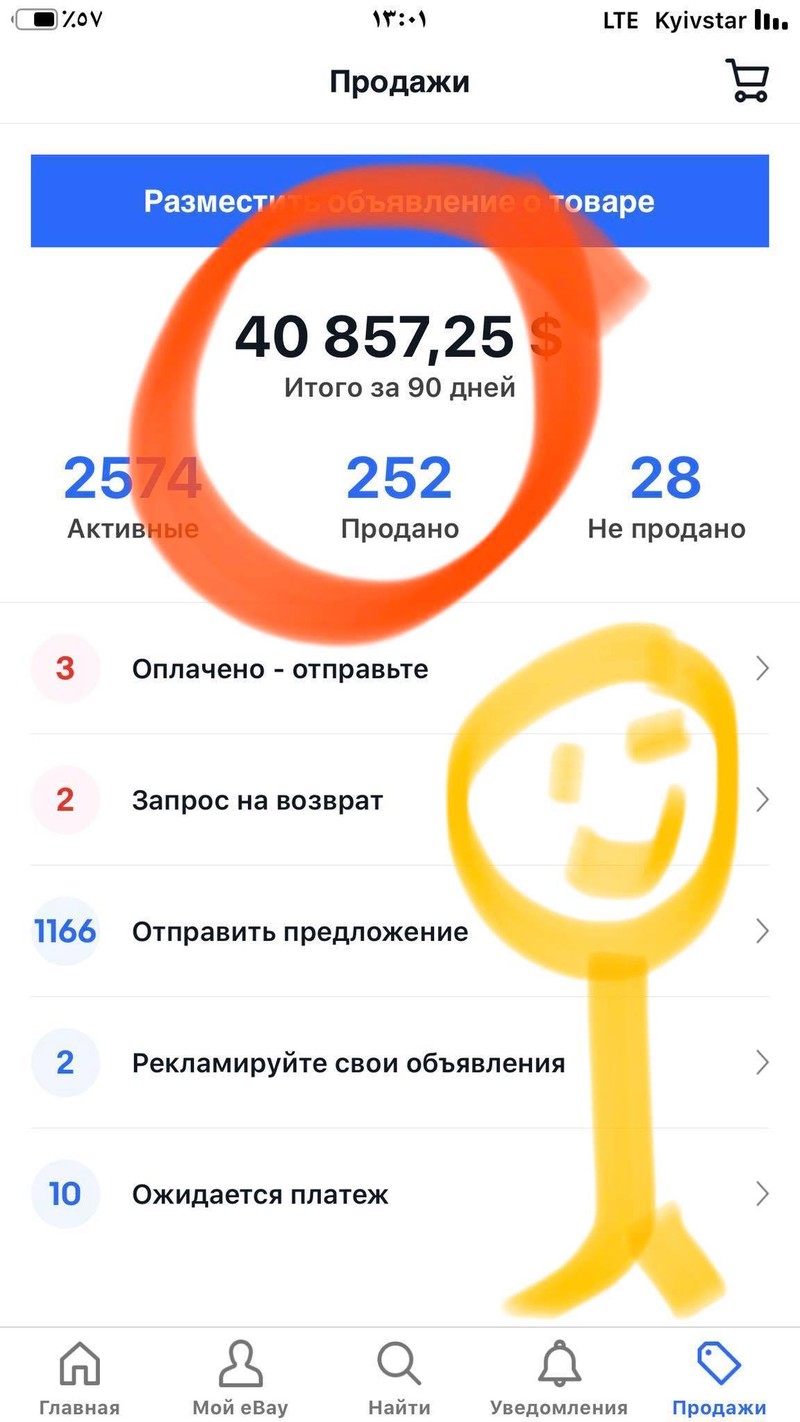800x1422 pixels.
Task: View the 2574 Активные listings
Action: (133, 496)
